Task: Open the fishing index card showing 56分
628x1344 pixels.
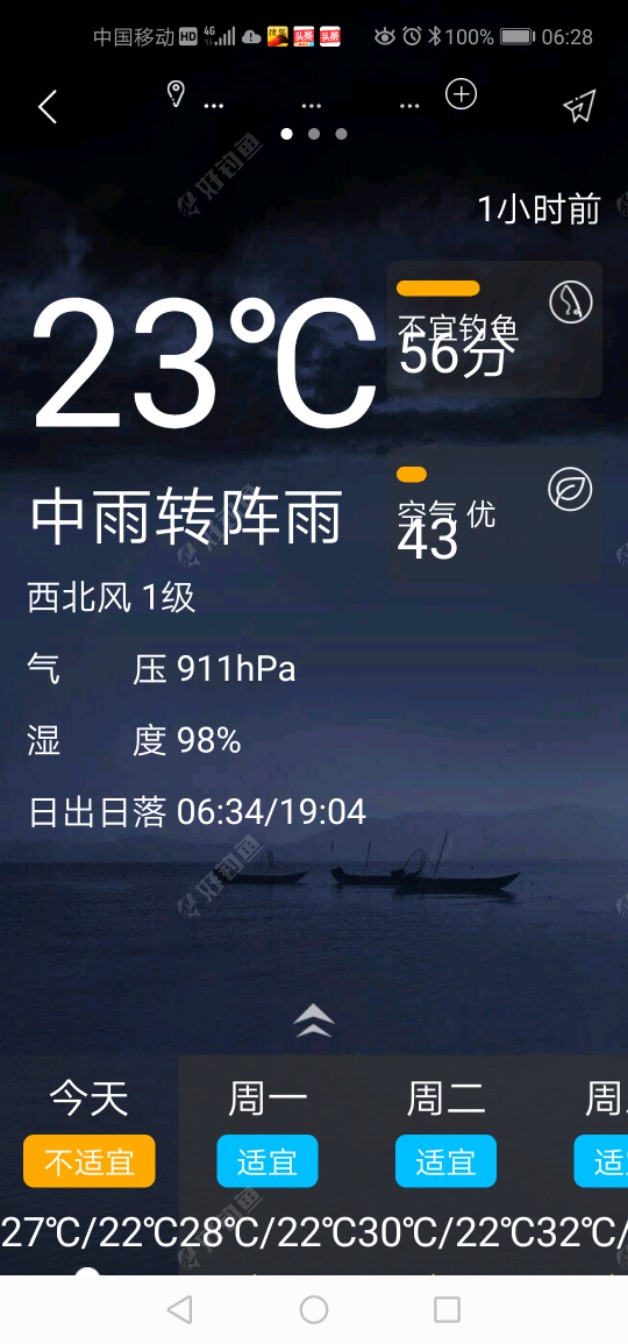Action: point(495,330)
